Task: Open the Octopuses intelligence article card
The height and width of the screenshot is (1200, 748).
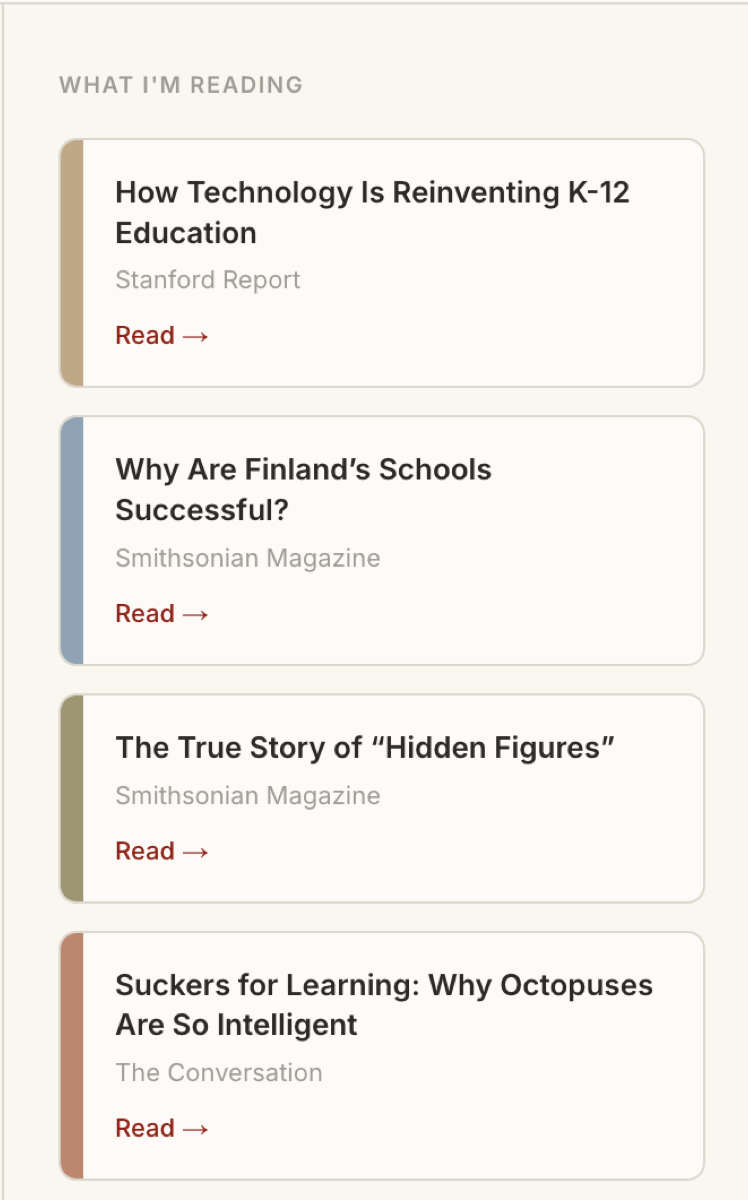Action: 382,1056
